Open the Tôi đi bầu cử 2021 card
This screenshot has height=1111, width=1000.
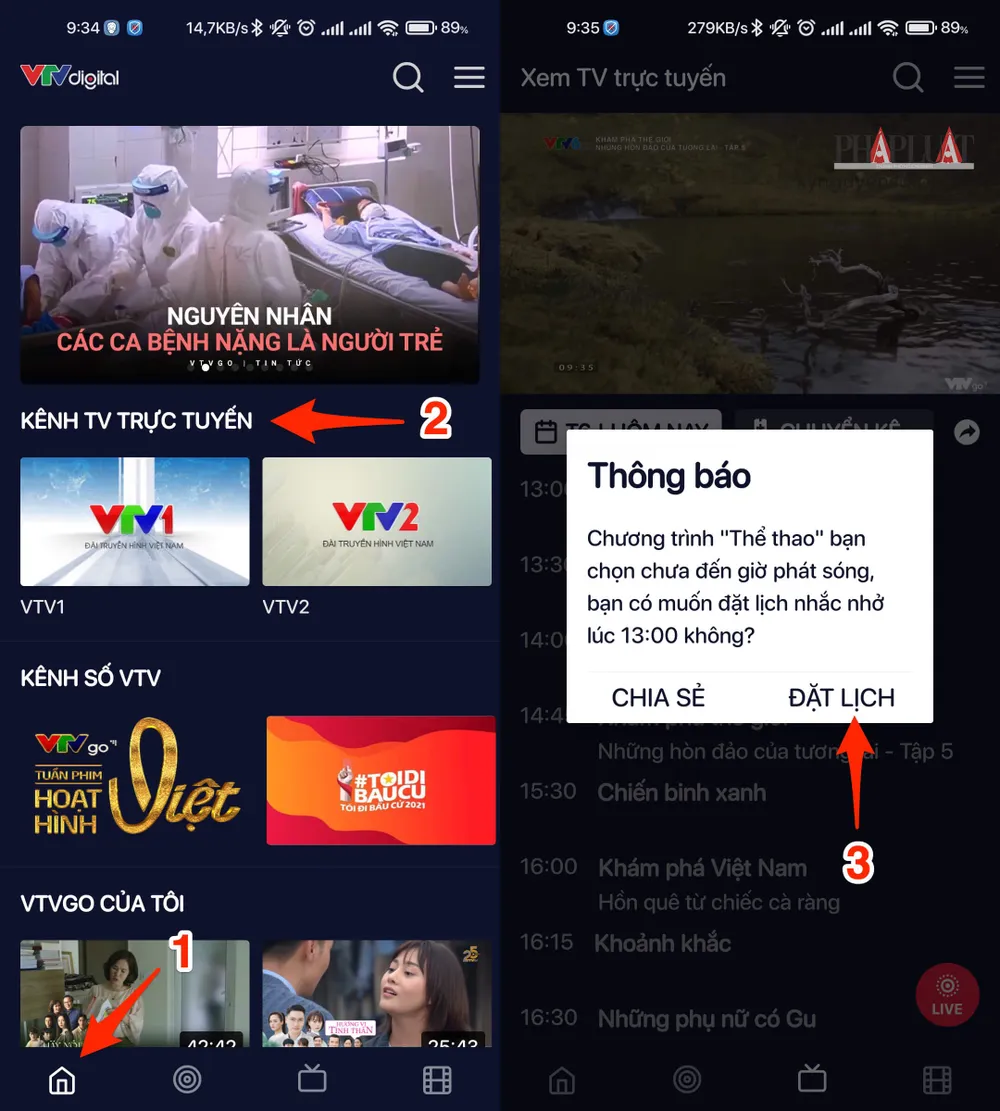pyautogui.click(x=381, y=780)
